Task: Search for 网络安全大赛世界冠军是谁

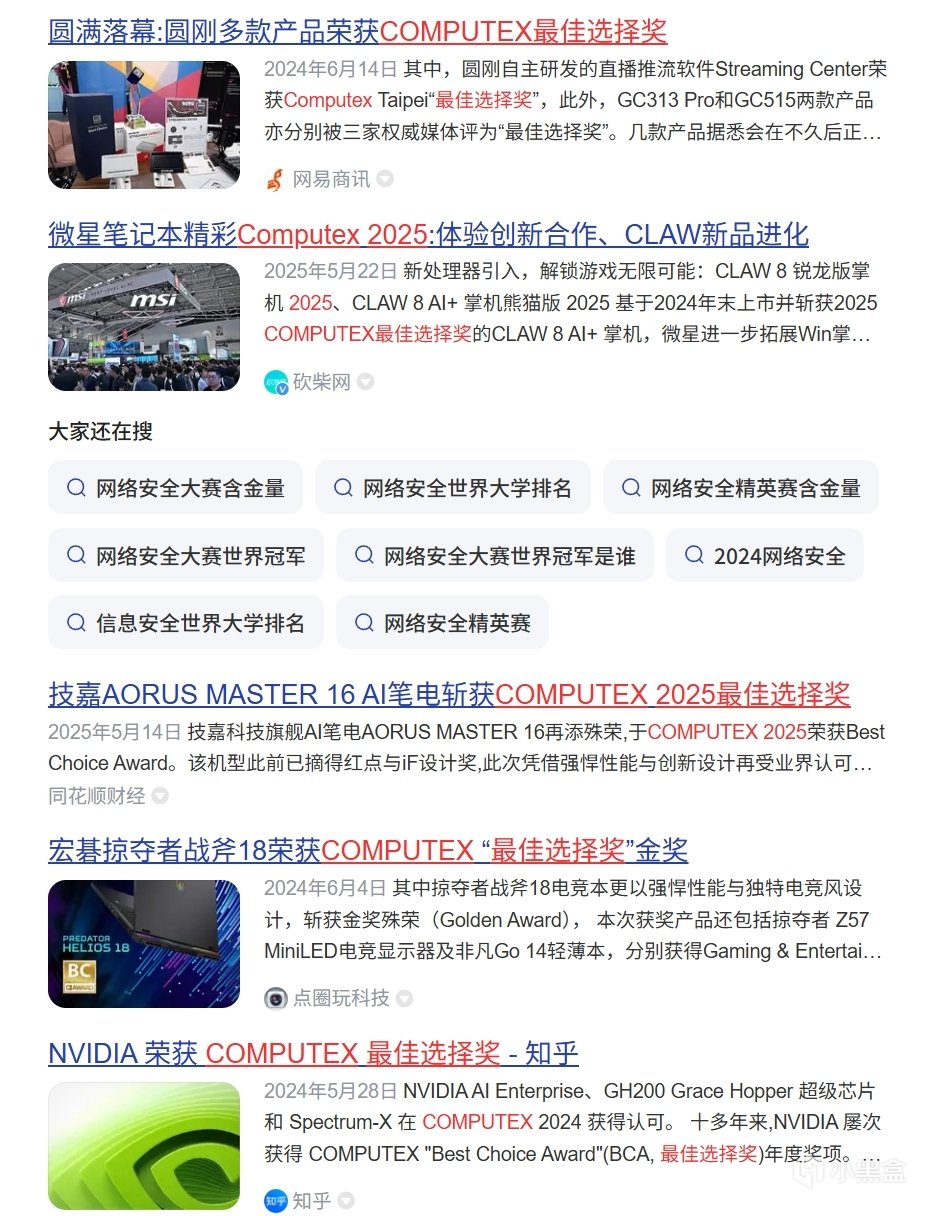Action: coord(494,556)
